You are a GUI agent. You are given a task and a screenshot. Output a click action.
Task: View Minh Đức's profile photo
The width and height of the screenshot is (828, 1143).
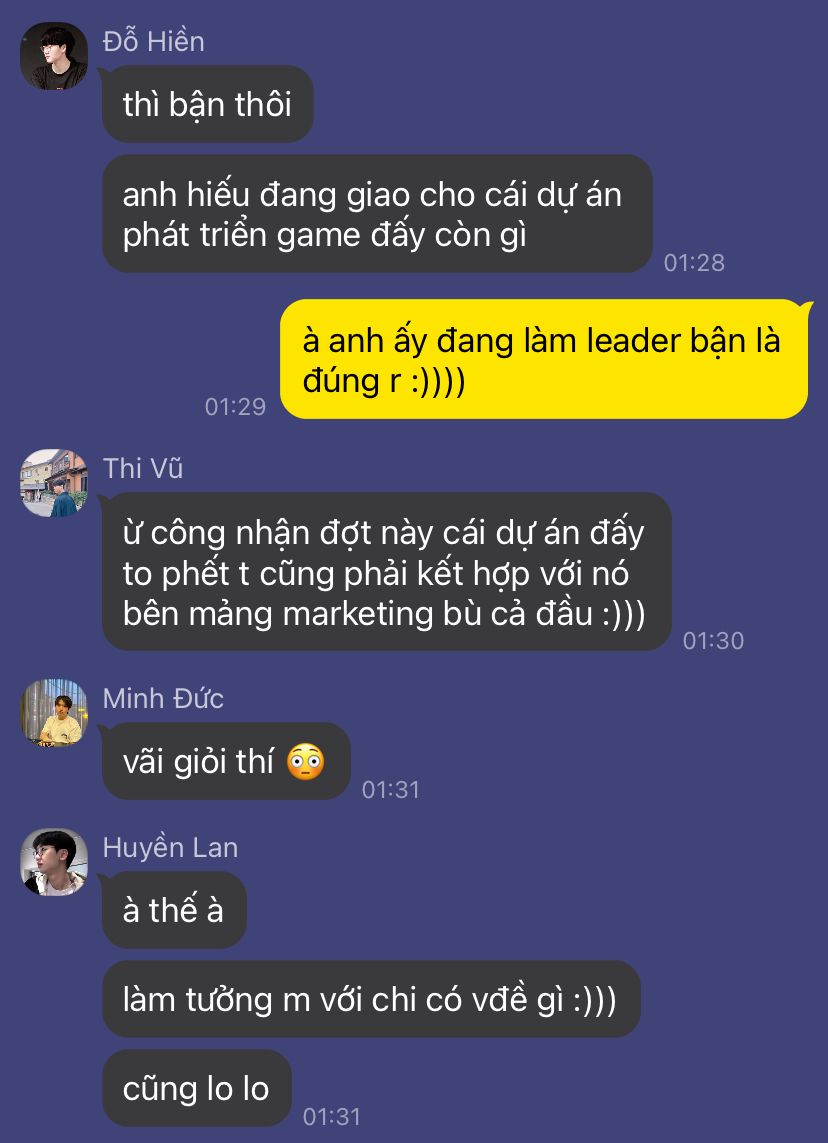[x=54, y=713]
